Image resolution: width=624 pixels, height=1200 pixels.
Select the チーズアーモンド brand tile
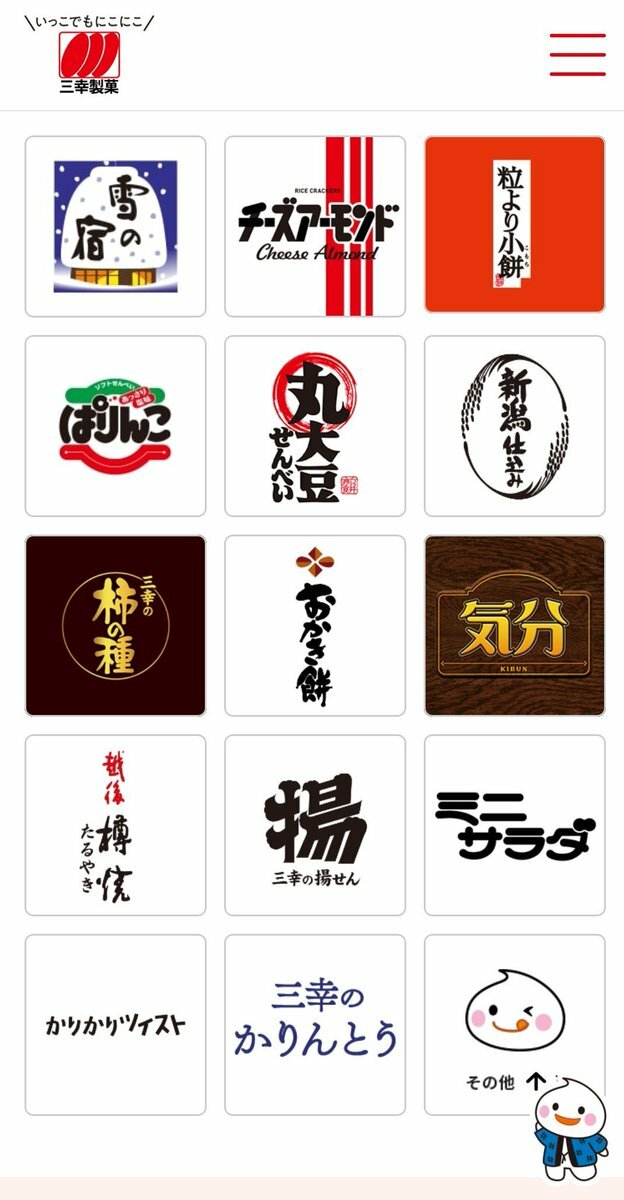pos(315,226)
